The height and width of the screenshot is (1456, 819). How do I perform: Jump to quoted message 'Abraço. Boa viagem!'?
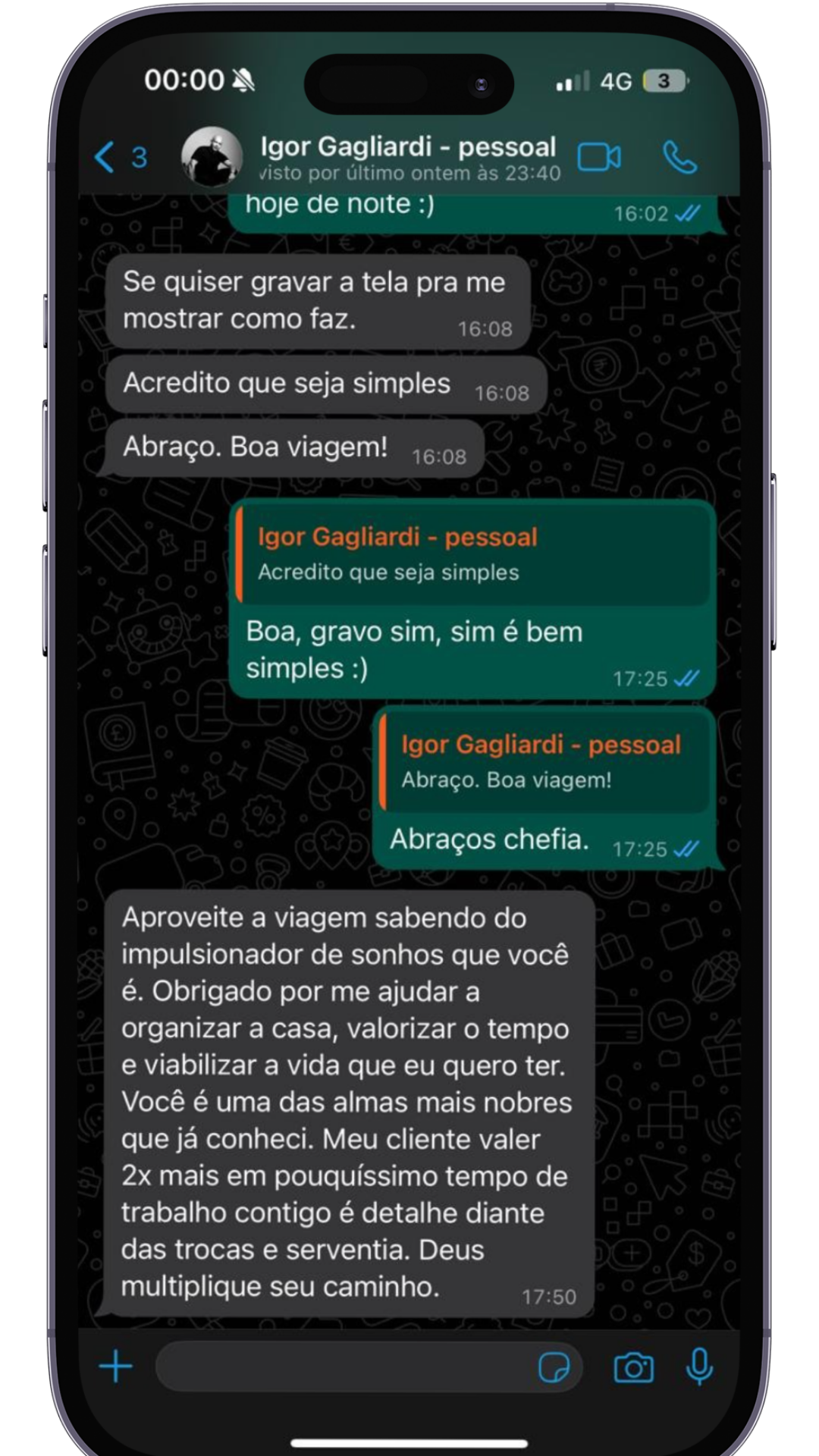click(x=543, y=761)
